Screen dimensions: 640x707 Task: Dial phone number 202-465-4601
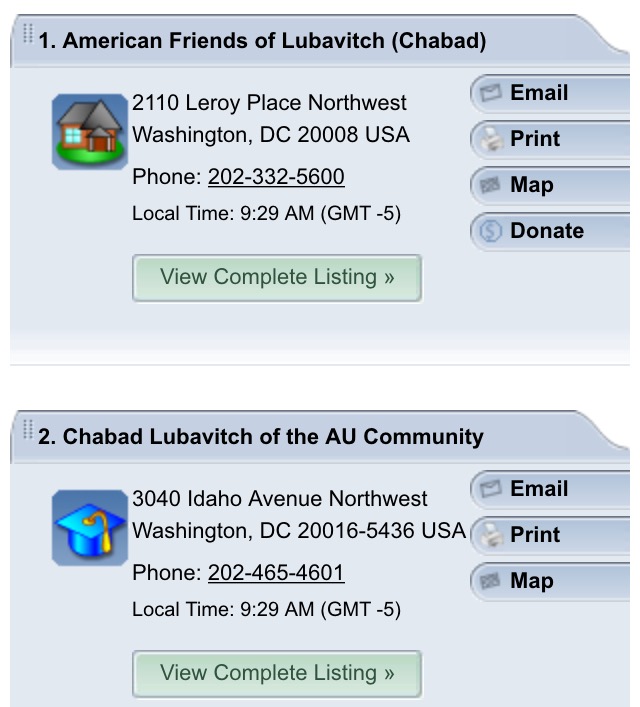(276, 573)
